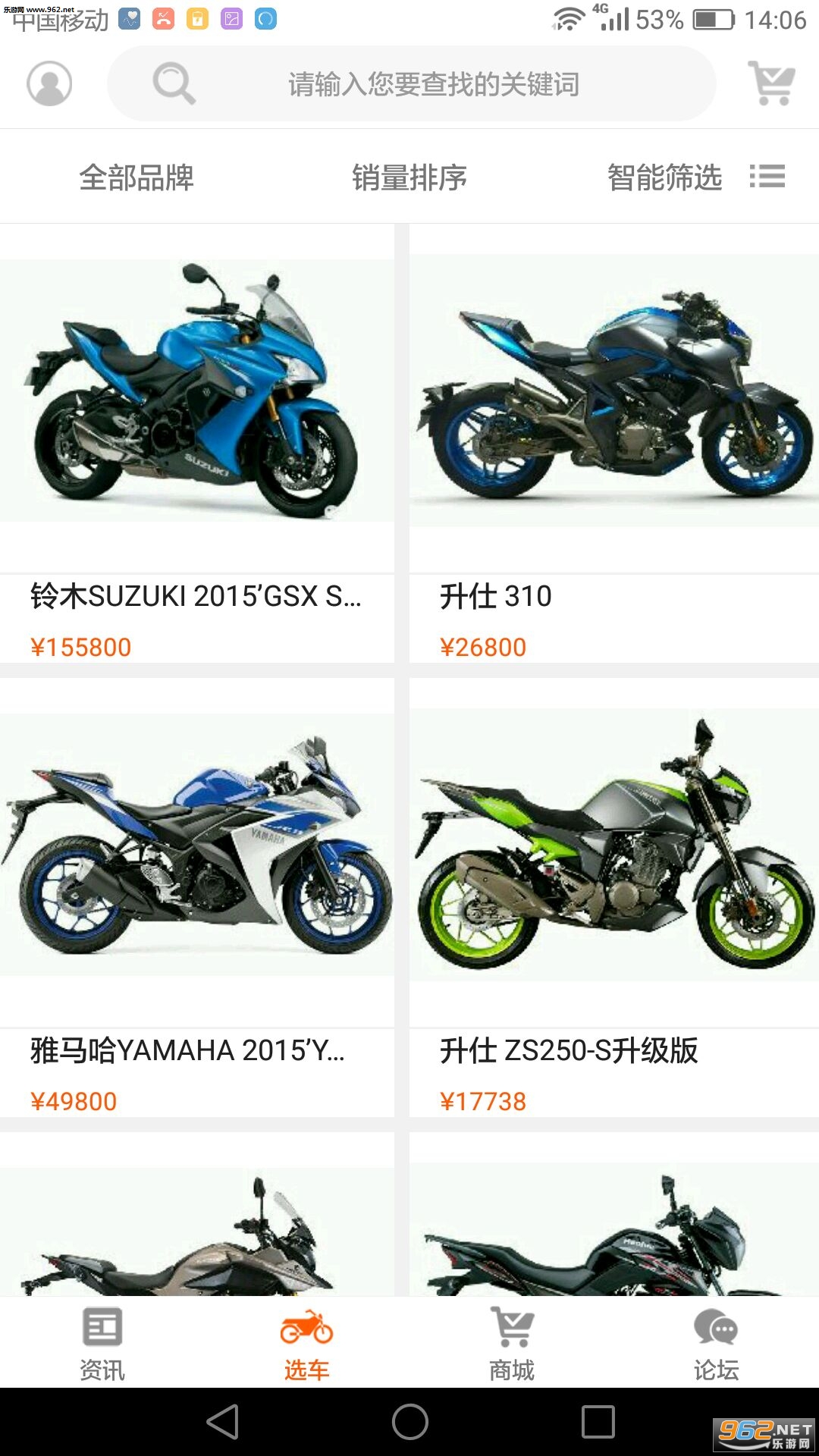The width and height of the screenshot is (819, 1456).
Task: Select the 选车 tab
Action: tap(306, 1344)
